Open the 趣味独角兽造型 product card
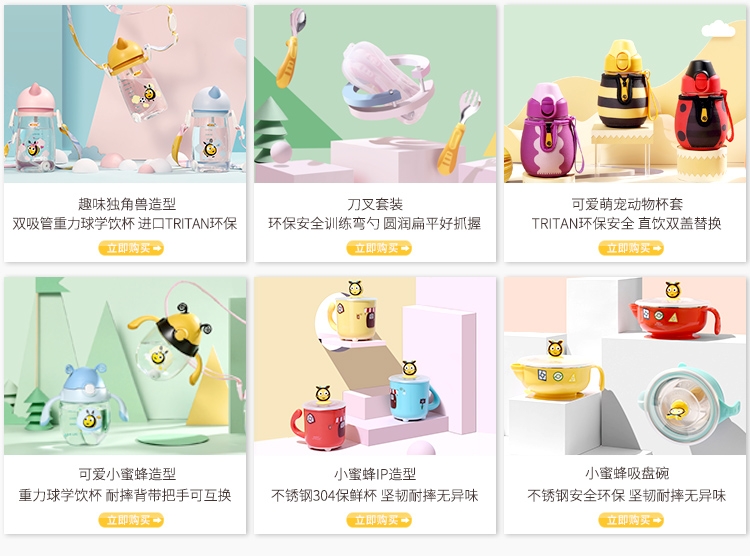Screen dimensions: 750x556 pyautogui.click(x=125, y=95)
